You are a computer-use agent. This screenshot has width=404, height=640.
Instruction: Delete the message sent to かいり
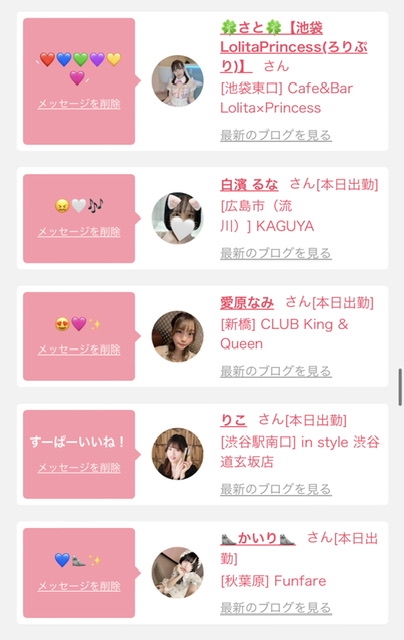pos(79,586)
